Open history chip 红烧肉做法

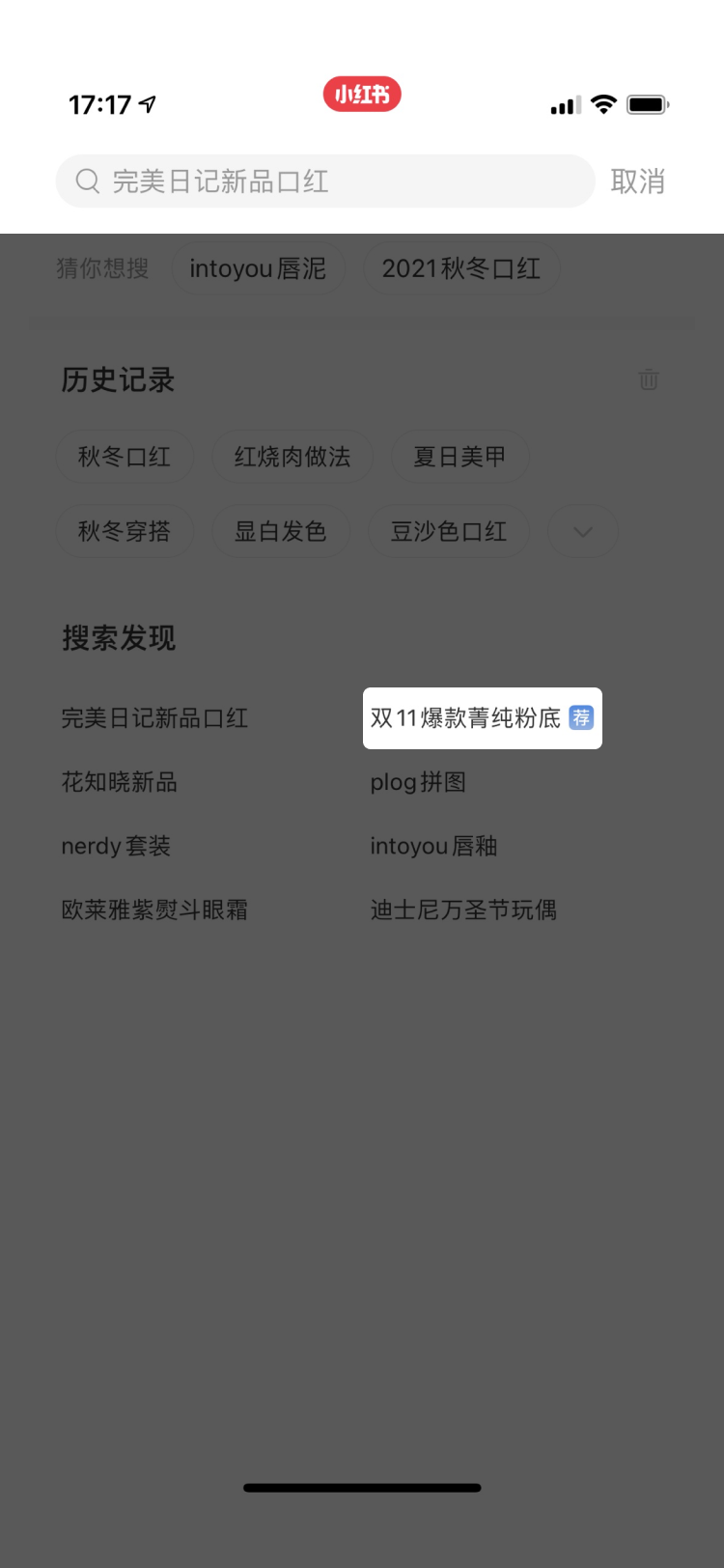tap(292, 457)
